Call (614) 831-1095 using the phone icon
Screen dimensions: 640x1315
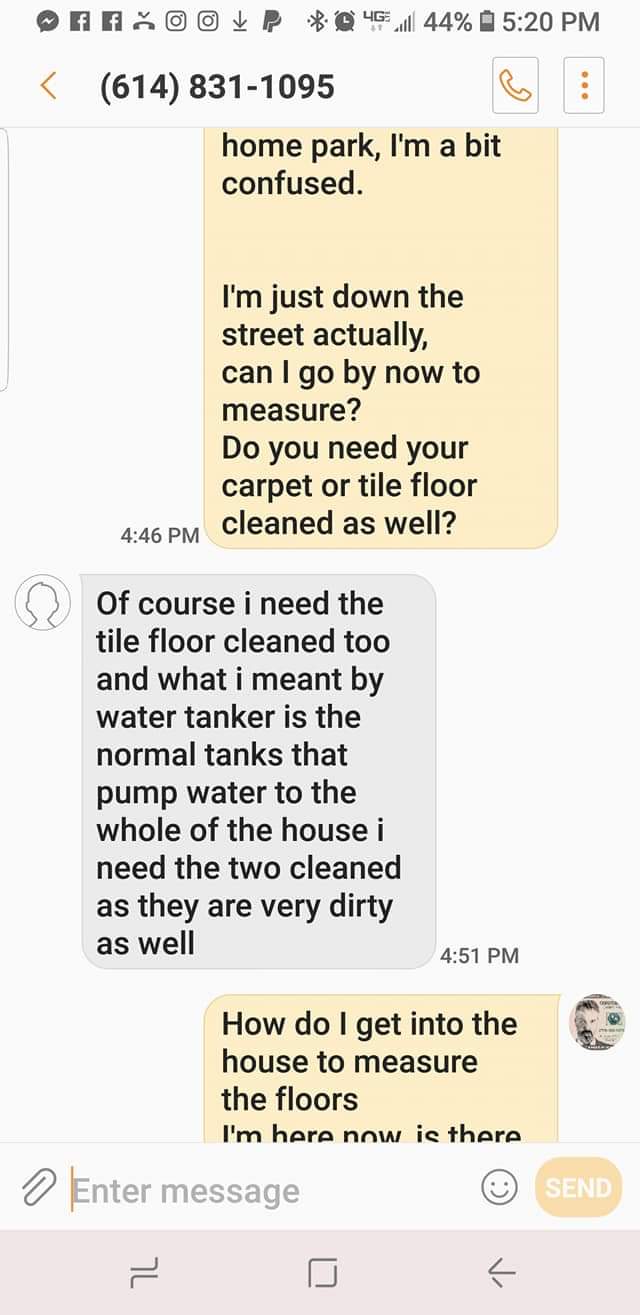[516, 87]
